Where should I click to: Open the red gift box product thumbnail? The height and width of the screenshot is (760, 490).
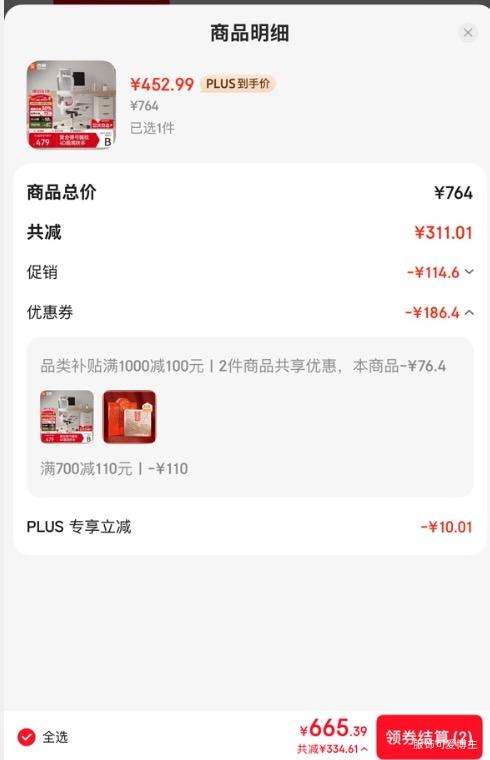click(129, 417)
